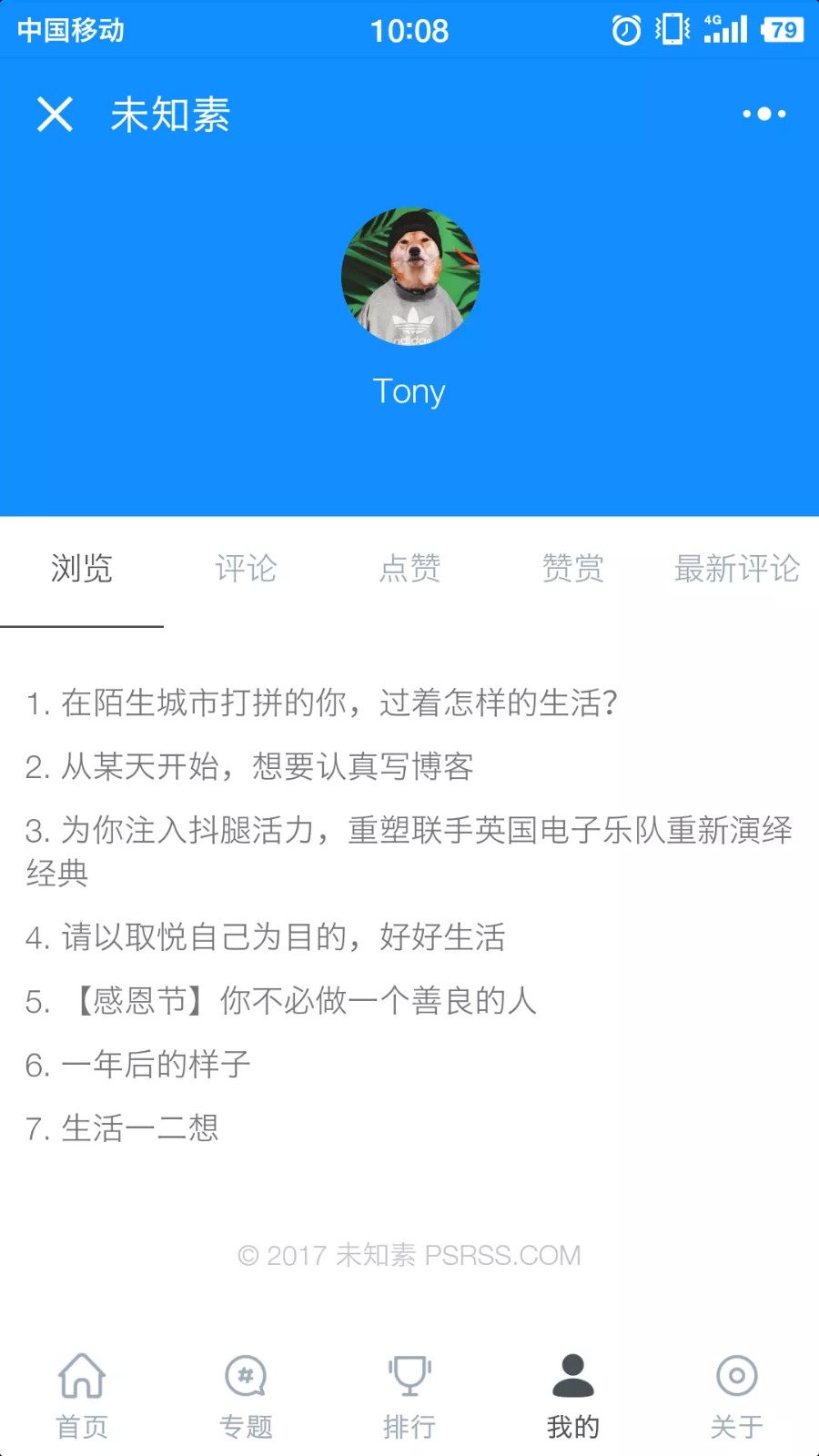
Task: Switch to the 赞赏 tab
Action: point(573,569)
